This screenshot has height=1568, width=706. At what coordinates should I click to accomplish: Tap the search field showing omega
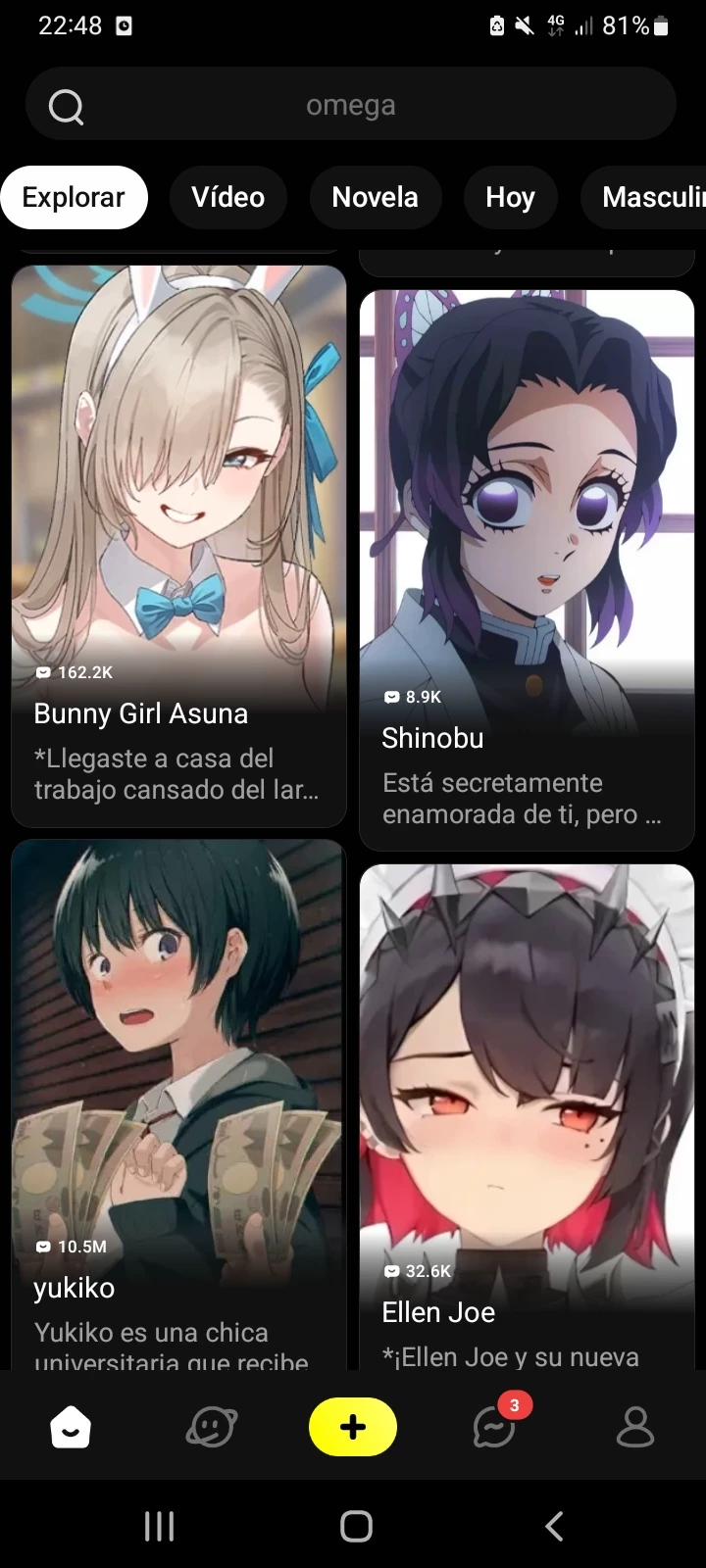pyautogui.click(x=350, y=105)
